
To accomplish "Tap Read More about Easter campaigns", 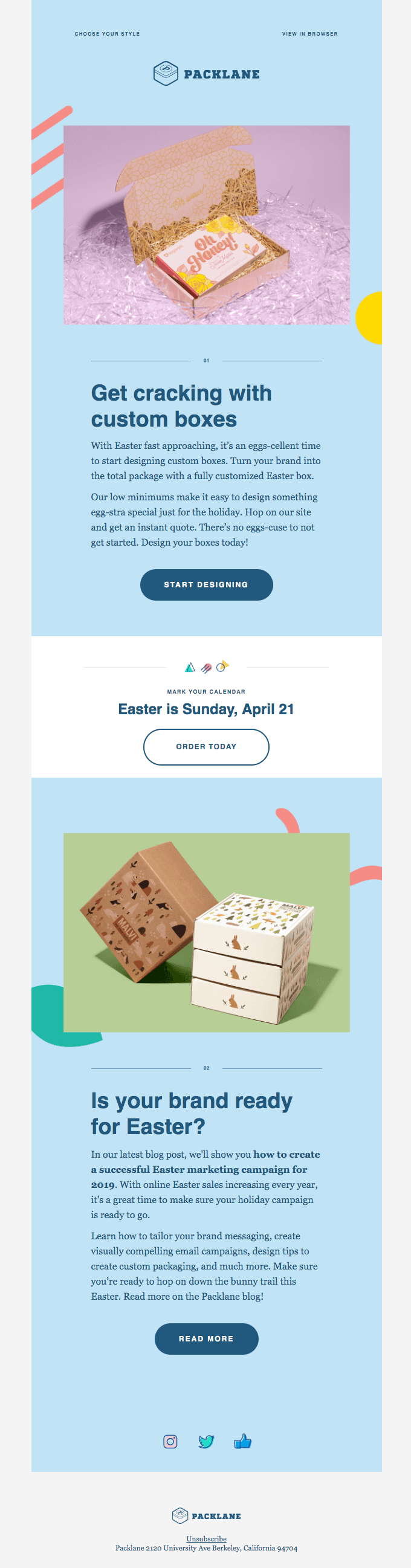I will pyautogui.click(x=207, y=1338).
